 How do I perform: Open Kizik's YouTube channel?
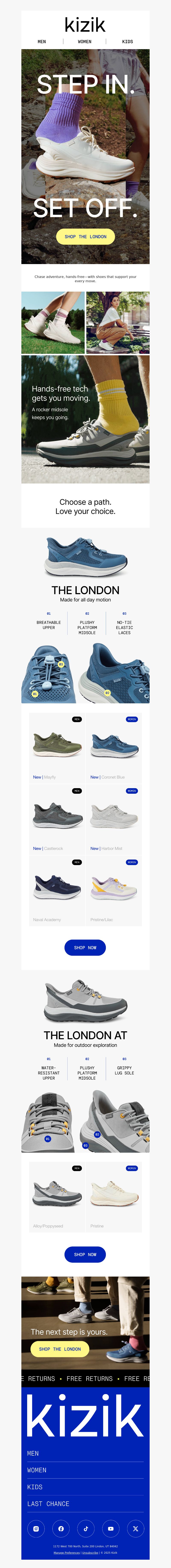[111, 1528]
